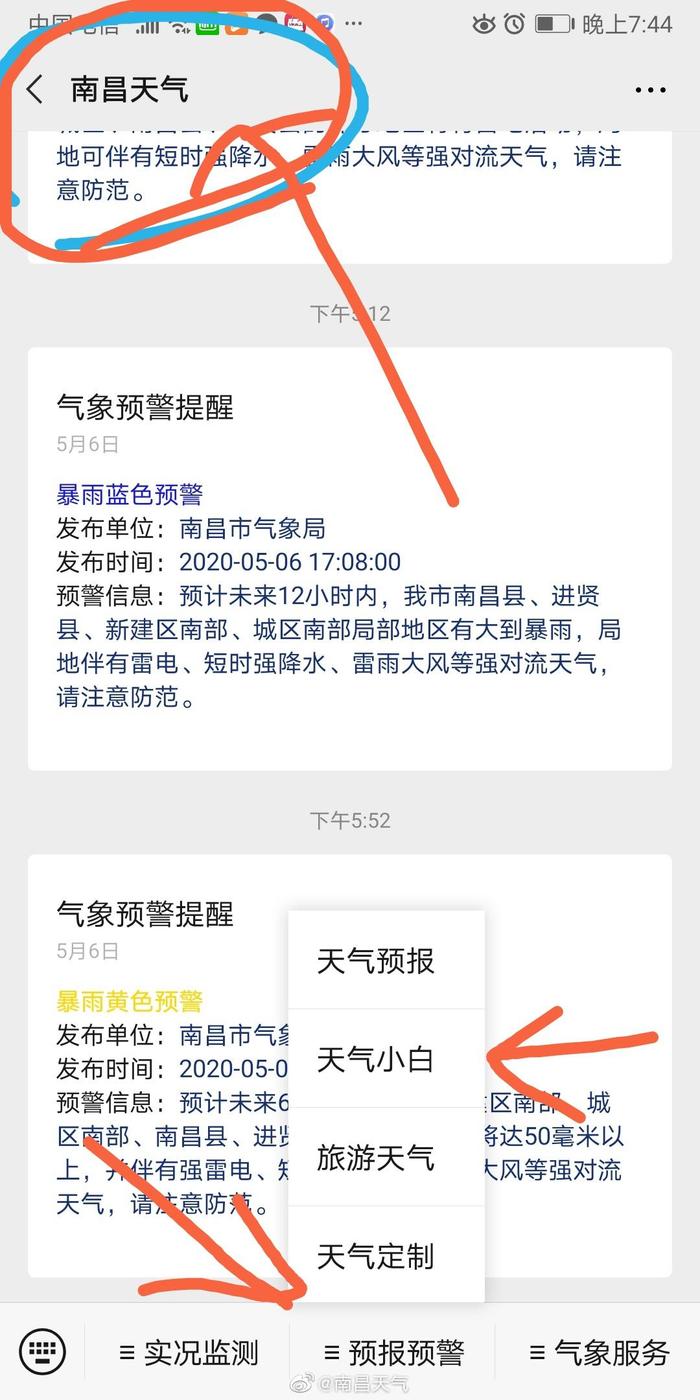Switch to keyboard input mode
The width and height of the screenshot is (700, 1400).
point(42,1353)
